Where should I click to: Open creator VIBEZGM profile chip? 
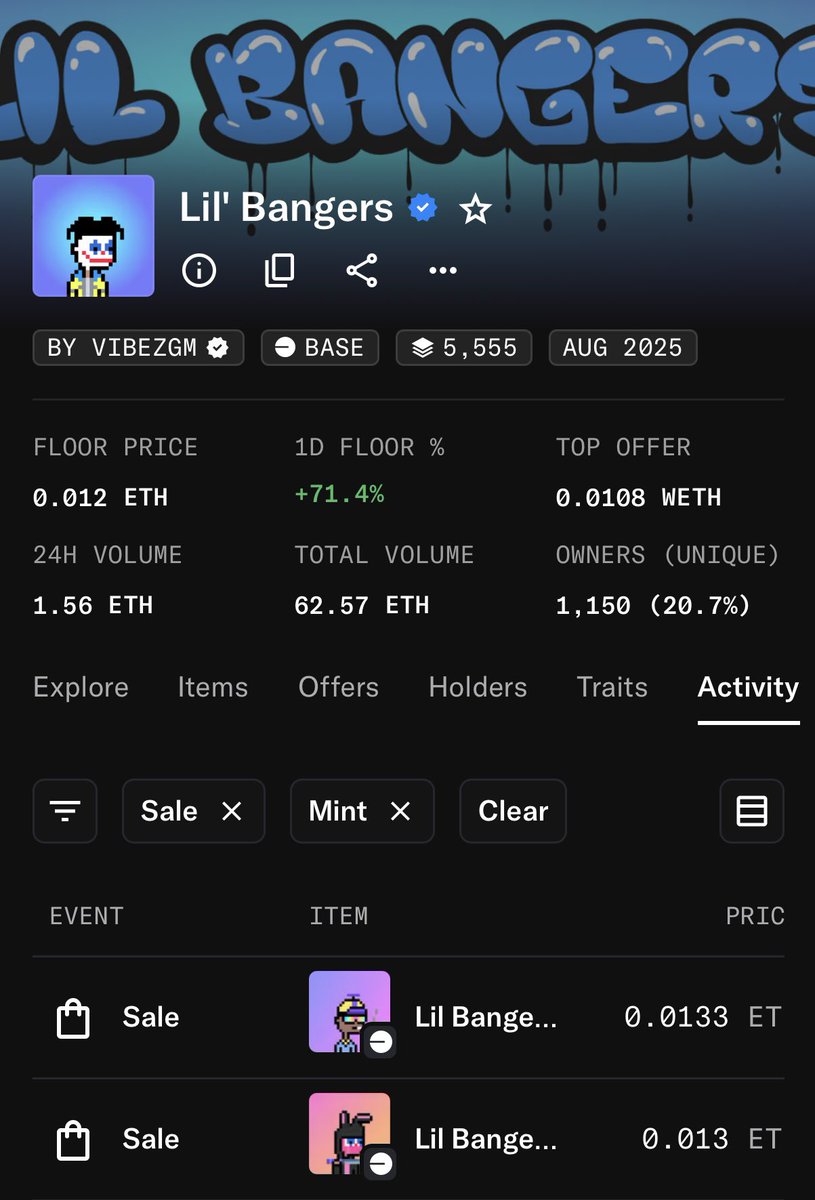(x=138, y=348)
